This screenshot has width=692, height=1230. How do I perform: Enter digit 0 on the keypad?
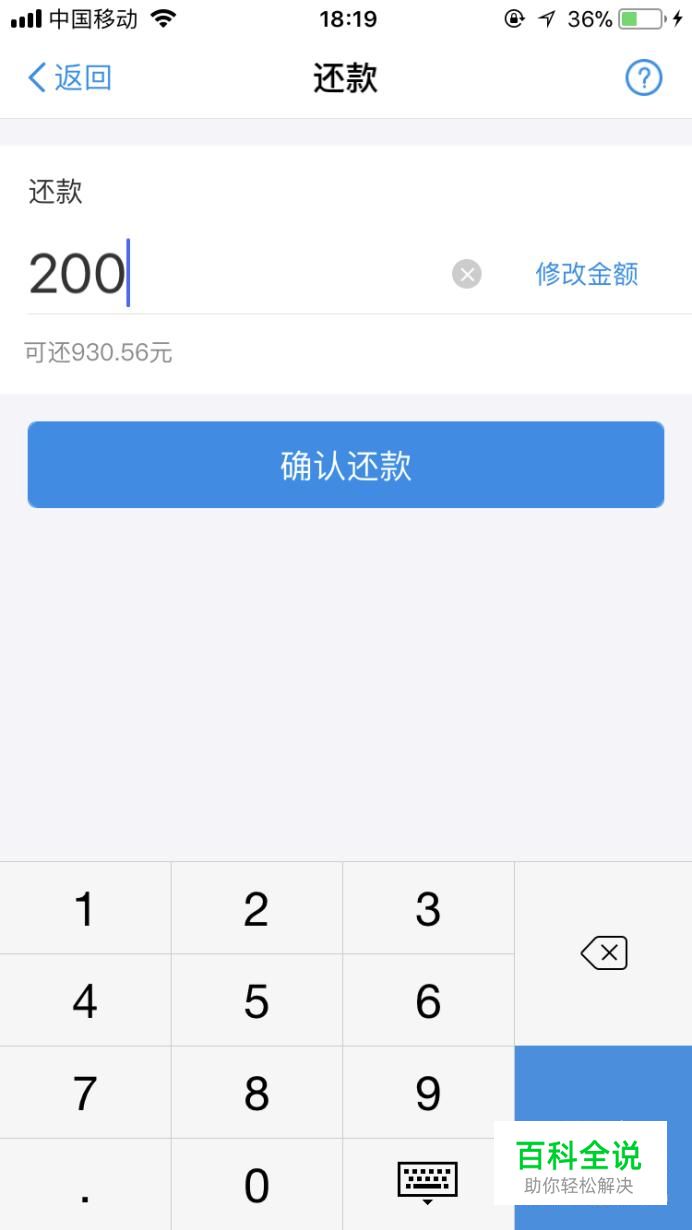[257, 1185]
